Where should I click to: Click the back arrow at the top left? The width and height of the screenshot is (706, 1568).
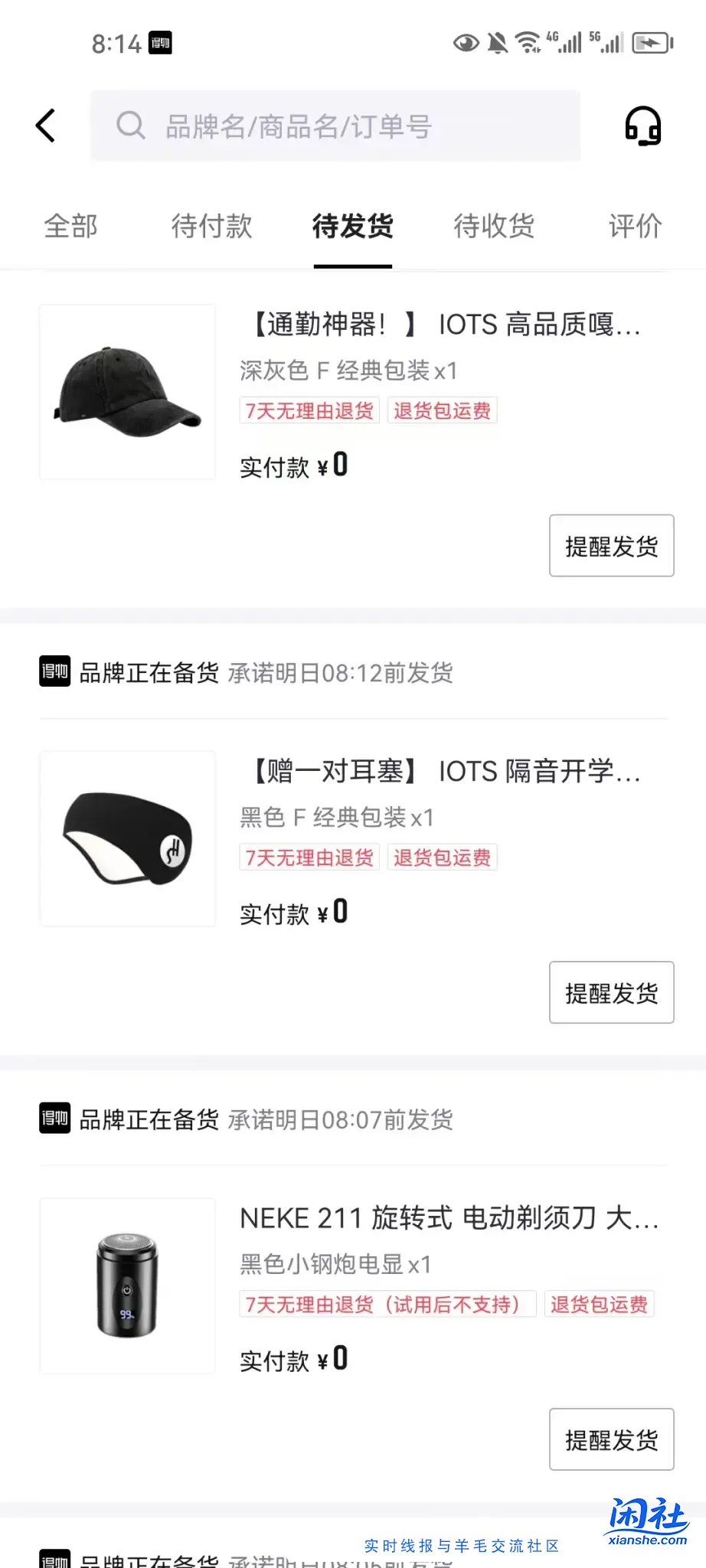46,125
